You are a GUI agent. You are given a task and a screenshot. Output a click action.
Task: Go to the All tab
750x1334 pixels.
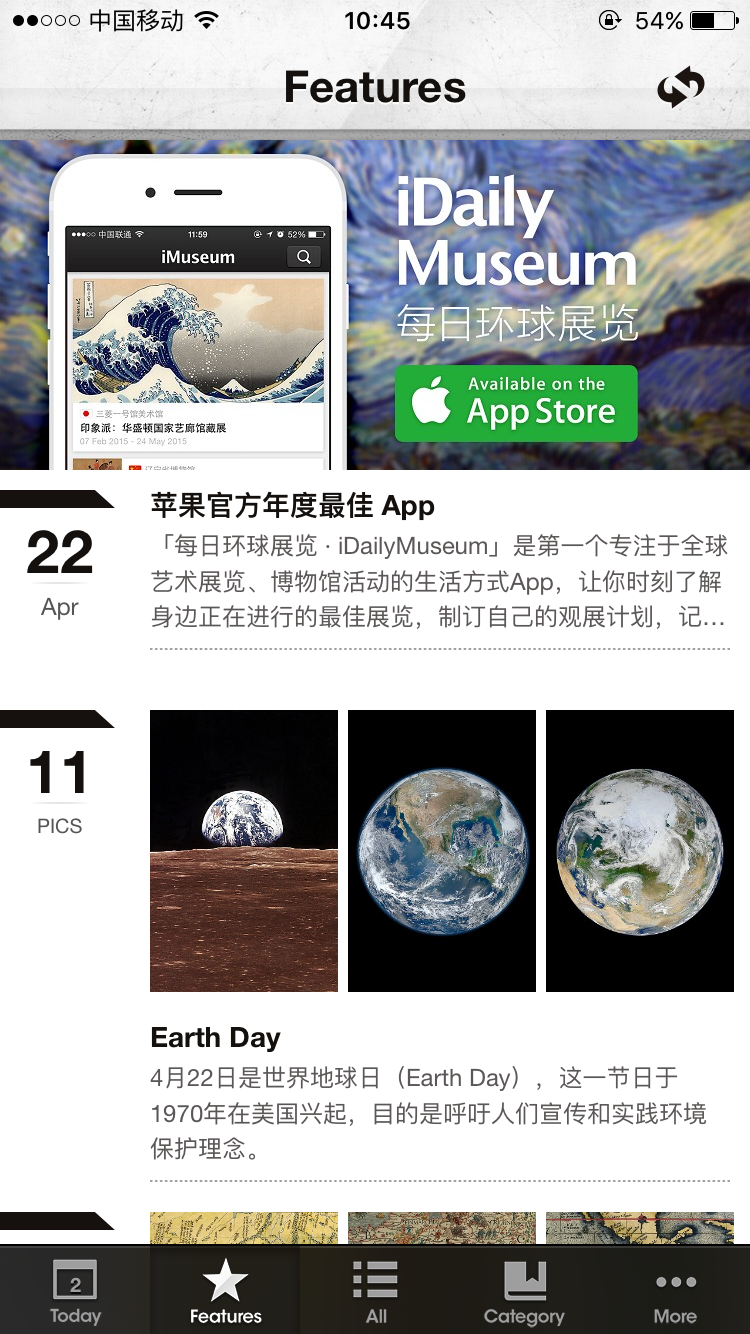pyautogui.click(x=376, y=1292)
